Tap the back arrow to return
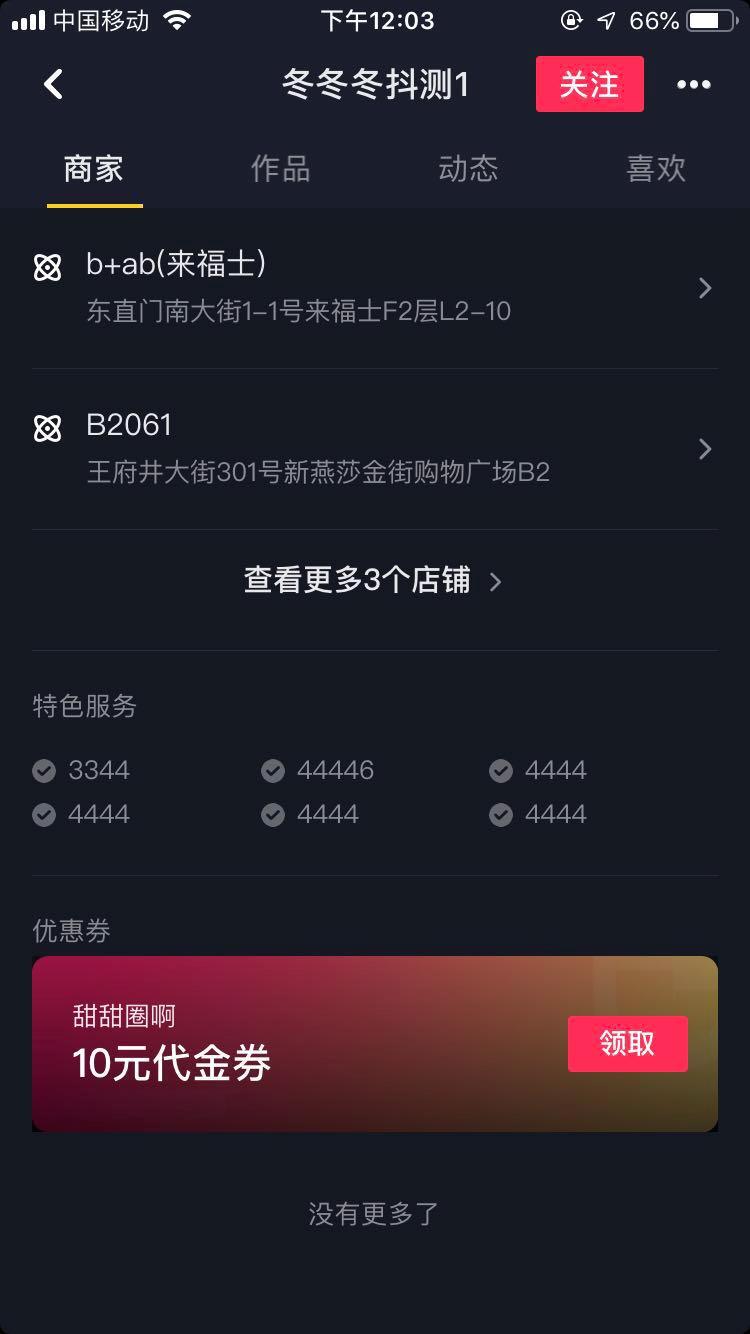750x1334 pixels. tap(53, 84)
